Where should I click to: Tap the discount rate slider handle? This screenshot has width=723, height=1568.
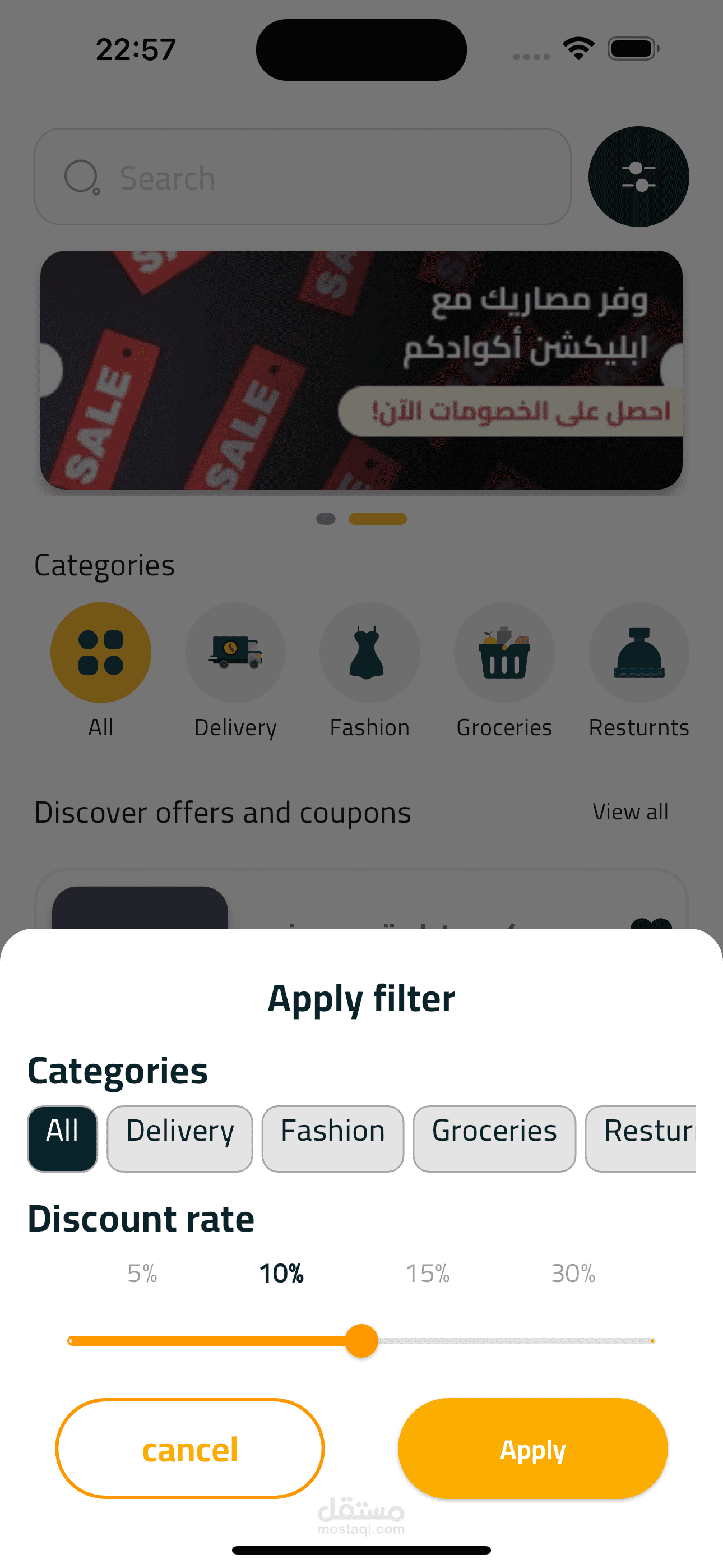(x=361, y=1341)
